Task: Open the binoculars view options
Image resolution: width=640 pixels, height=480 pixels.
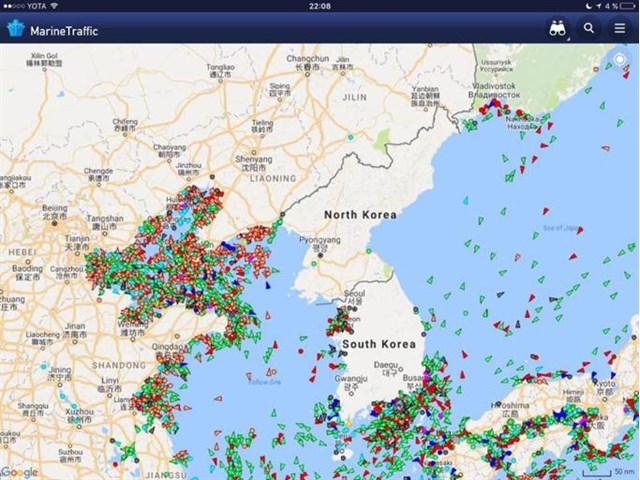Action: pos(558,28)
